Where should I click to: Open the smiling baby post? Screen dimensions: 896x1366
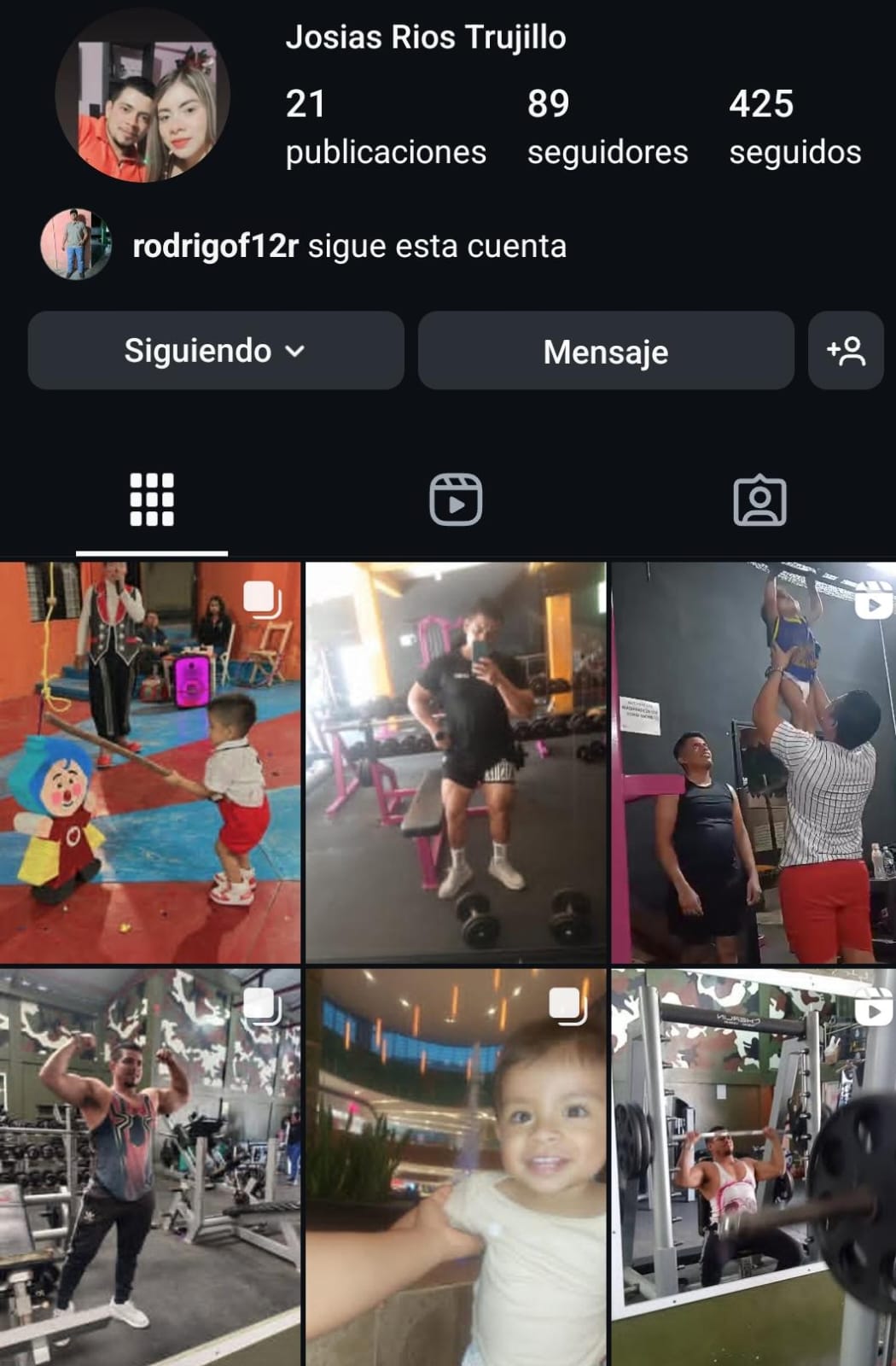tap(455, 1166)
